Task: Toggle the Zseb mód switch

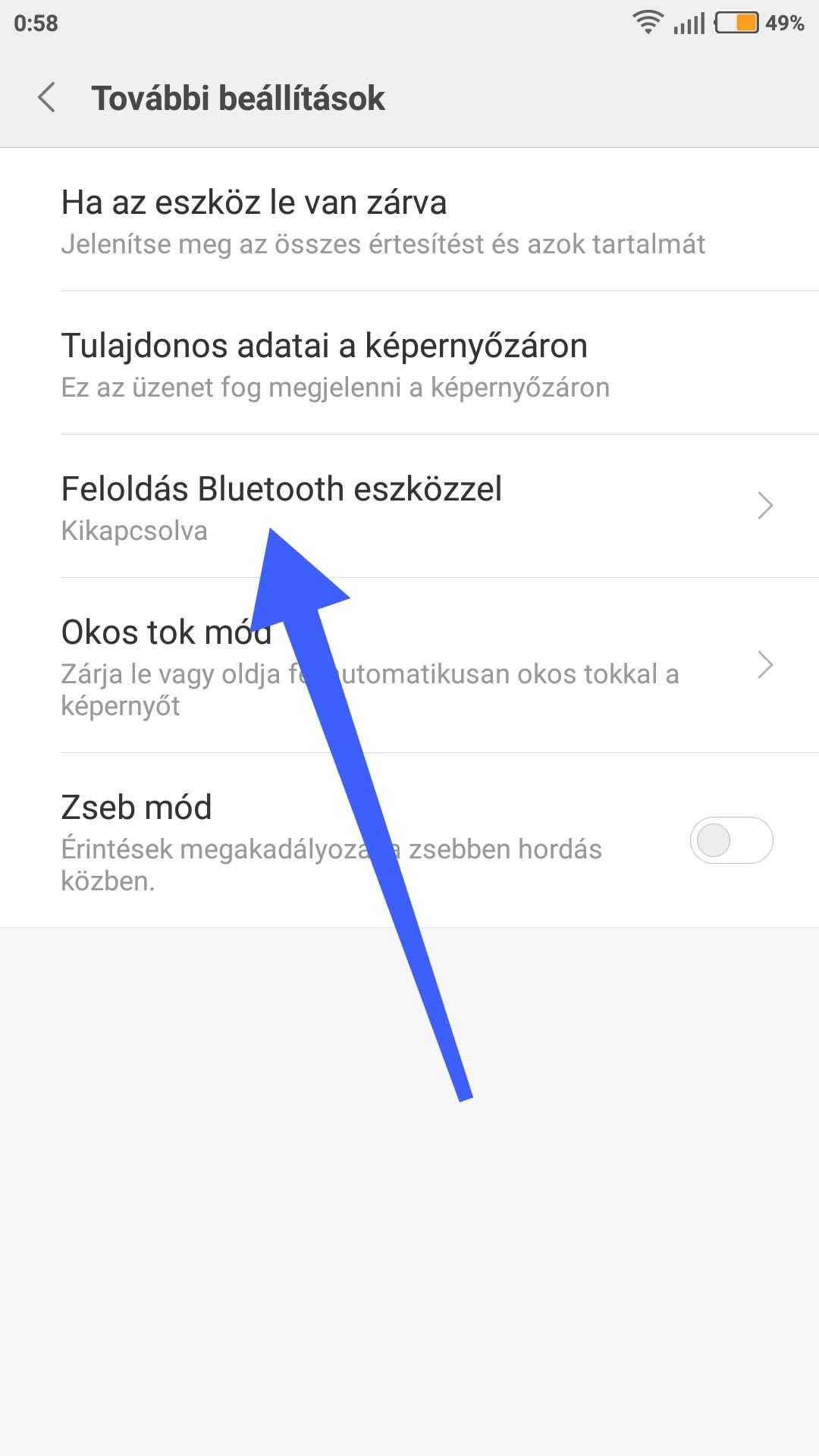Action: point(730,840)
